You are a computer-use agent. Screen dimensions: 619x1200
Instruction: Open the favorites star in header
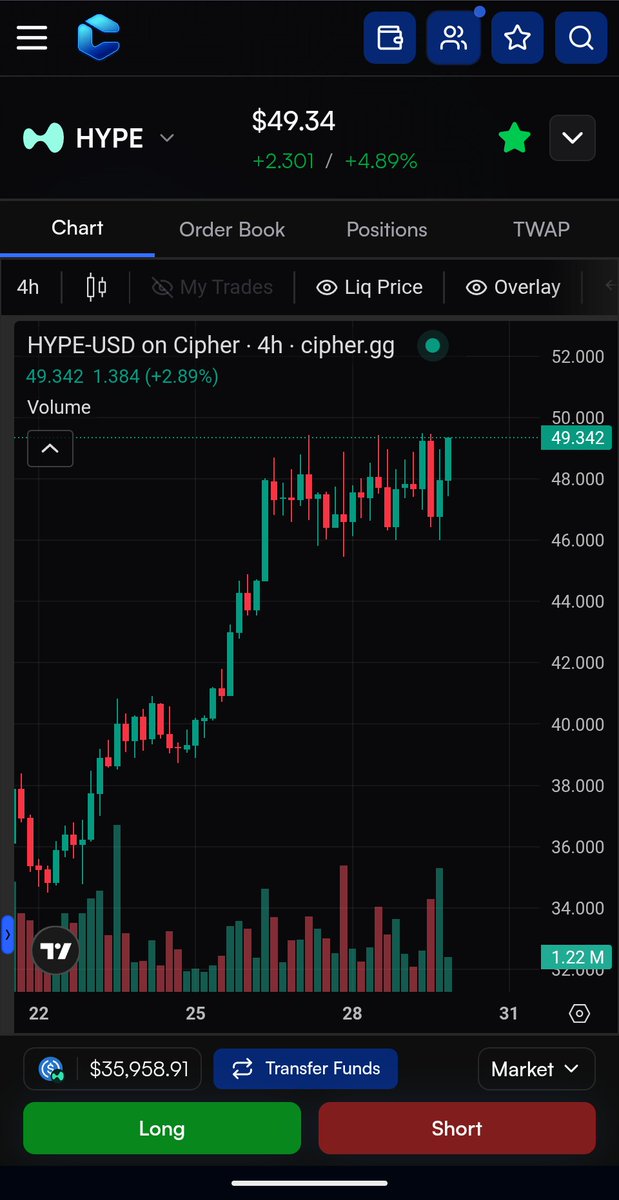(x=517, y=38)
